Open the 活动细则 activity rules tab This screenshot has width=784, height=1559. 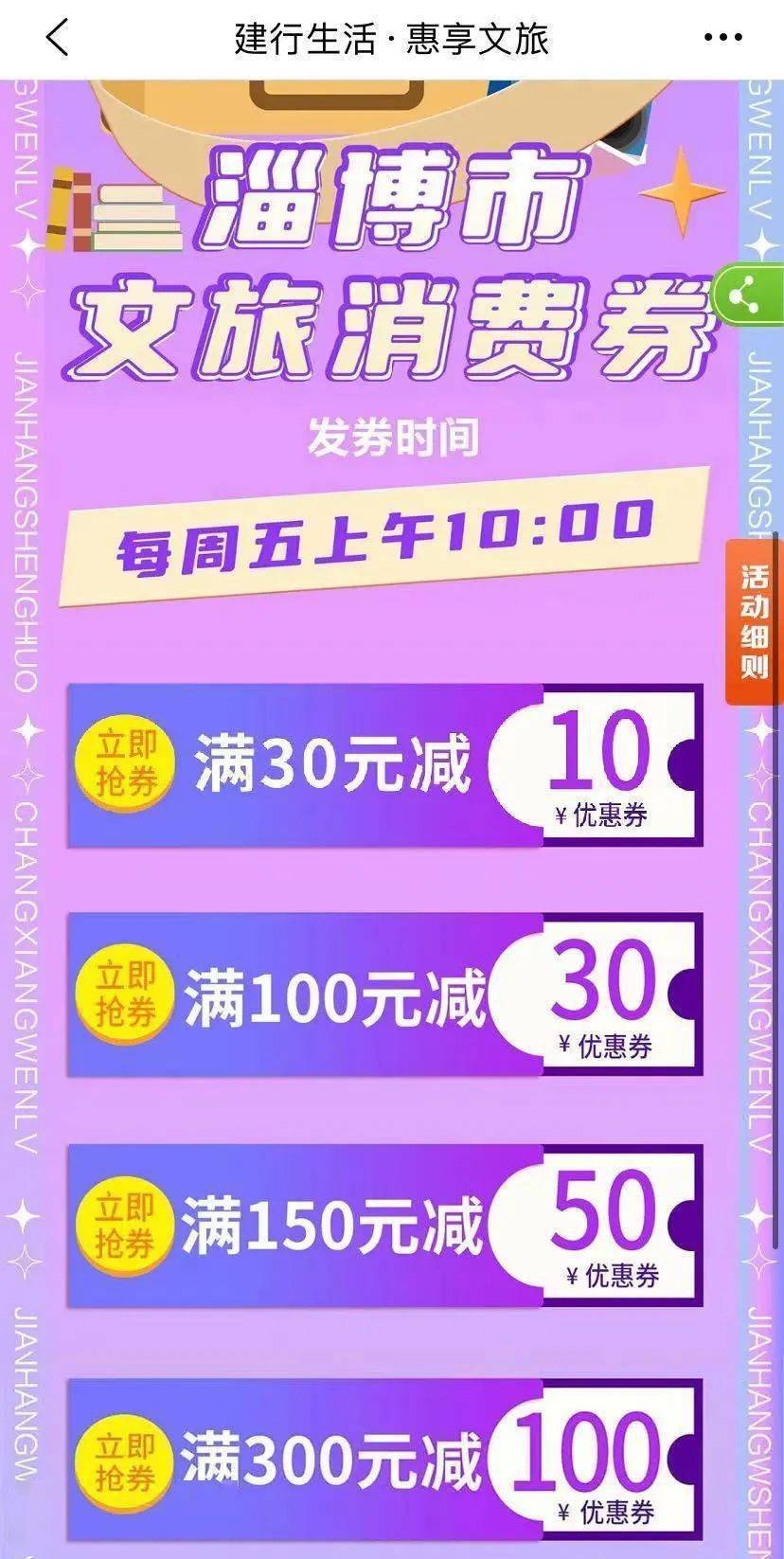(x=755, y=622)
